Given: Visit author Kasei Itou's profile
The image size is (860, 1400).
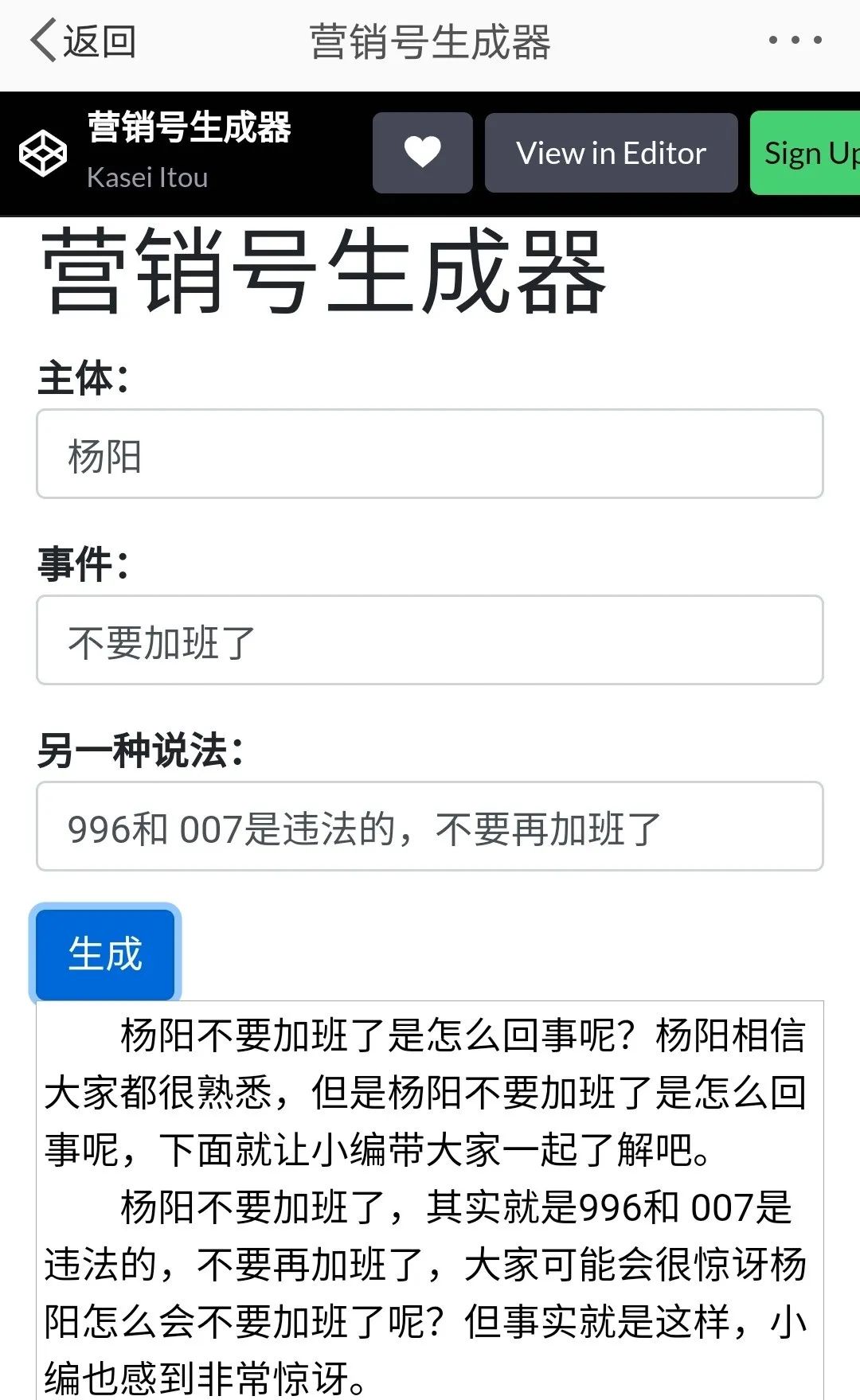Looking at the screenshot, I should point(147,177).
